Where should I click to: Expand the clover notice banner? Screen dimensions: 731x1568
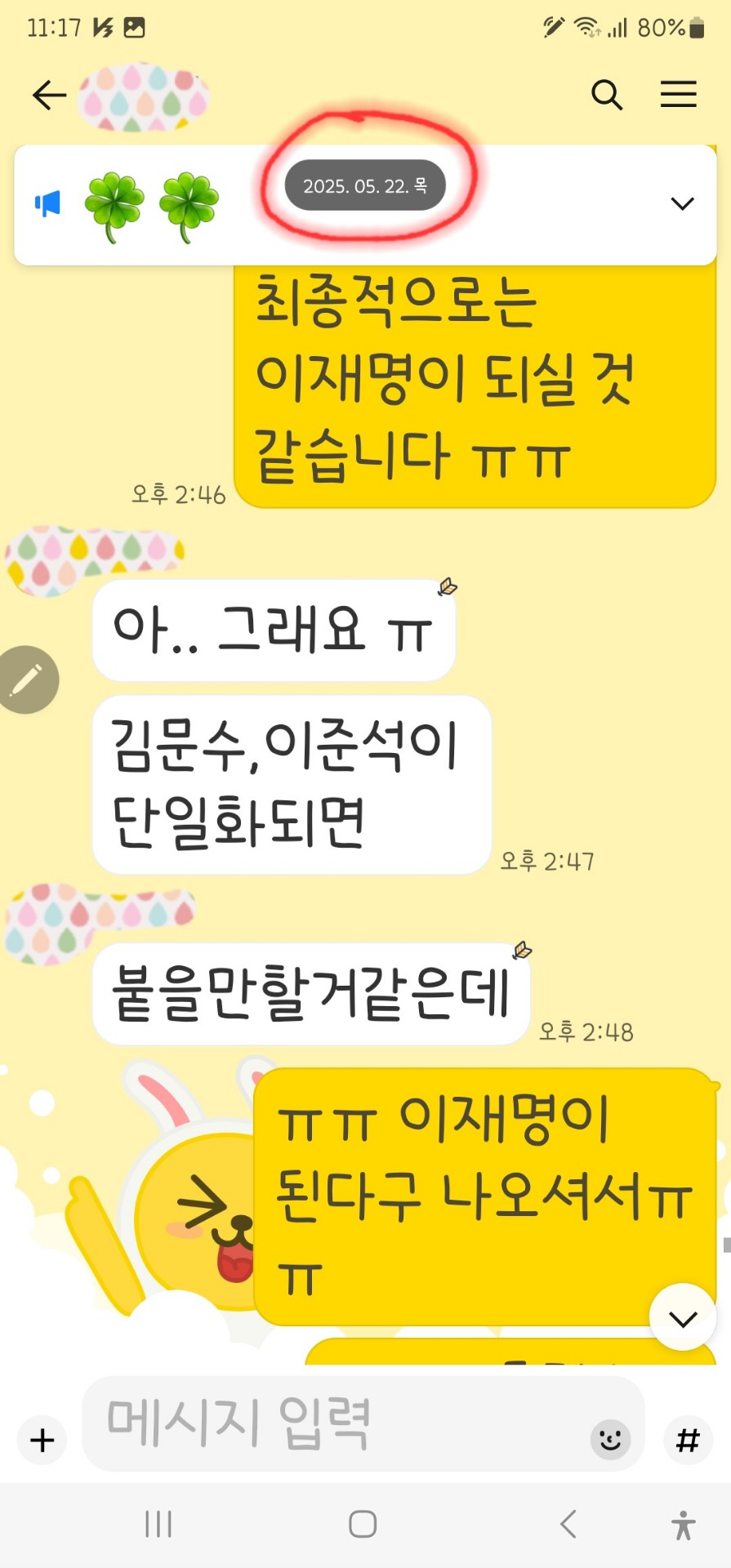click(x=682, y=203)
